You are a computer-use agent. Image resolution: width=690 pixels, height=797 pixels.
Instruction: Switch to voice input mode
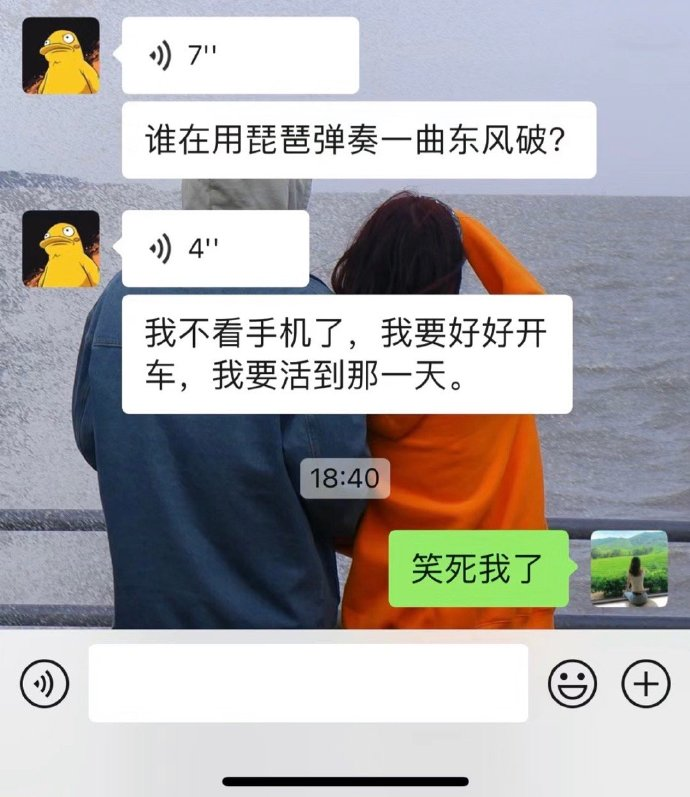click(x=45, y=684)
